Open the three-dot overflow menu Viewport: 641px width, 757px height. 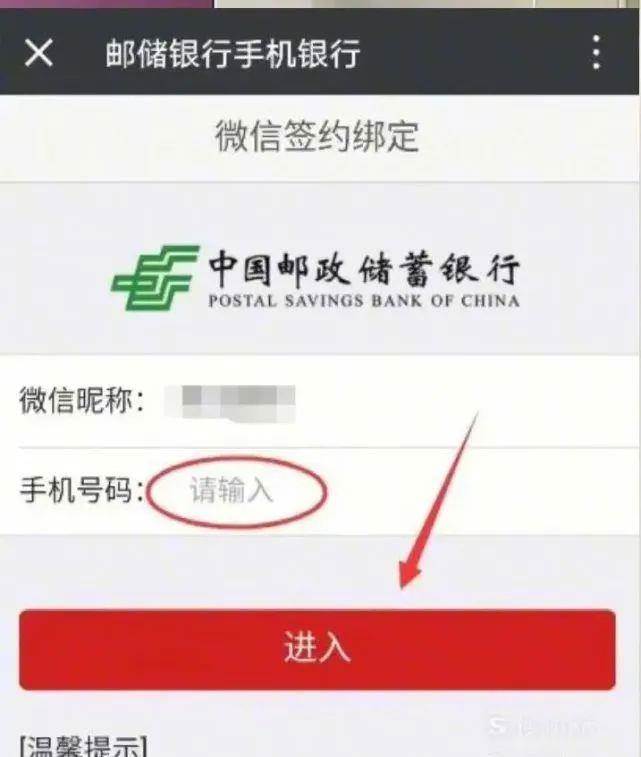click(x=596, y=52)
